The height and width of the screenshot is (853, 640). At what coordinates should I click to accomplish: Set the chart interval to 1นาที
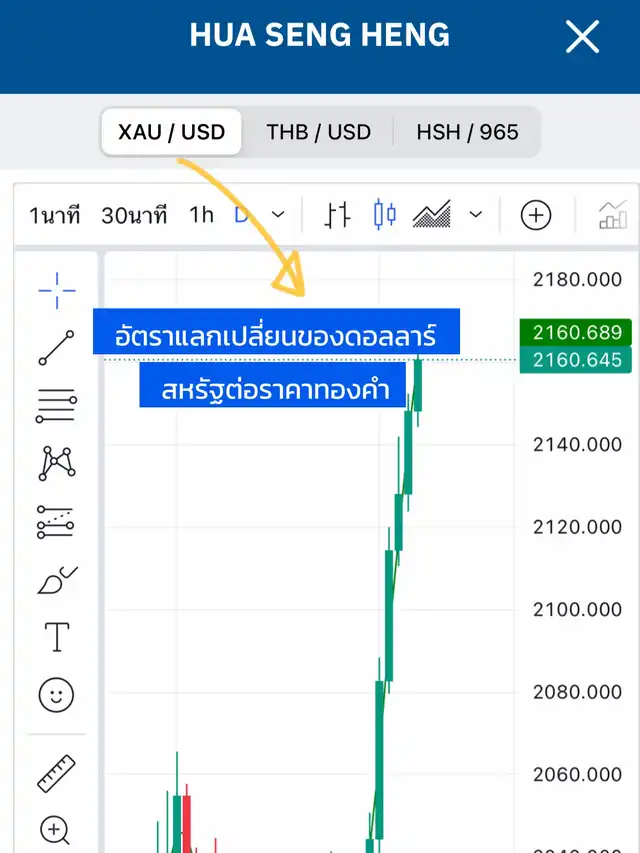[x=54, y=215]
